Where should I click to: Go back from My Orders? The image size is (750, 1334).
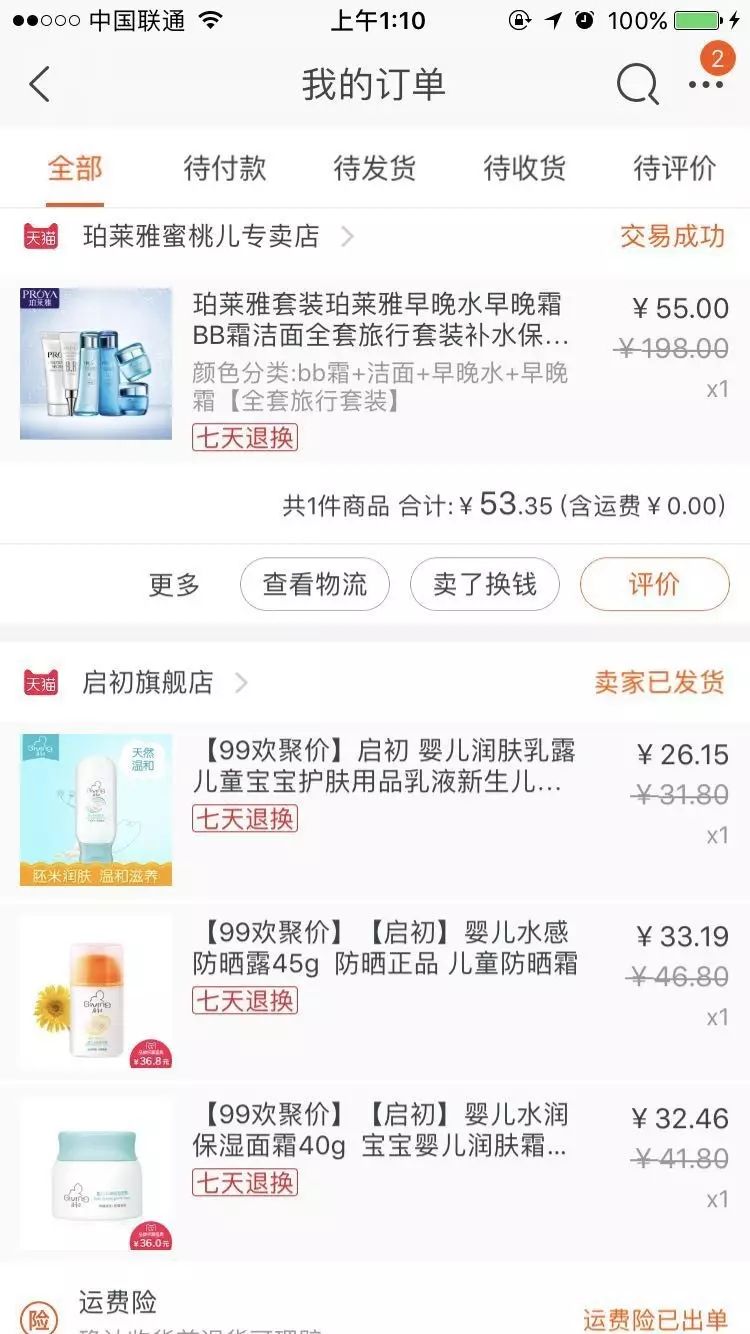[40, 85]
